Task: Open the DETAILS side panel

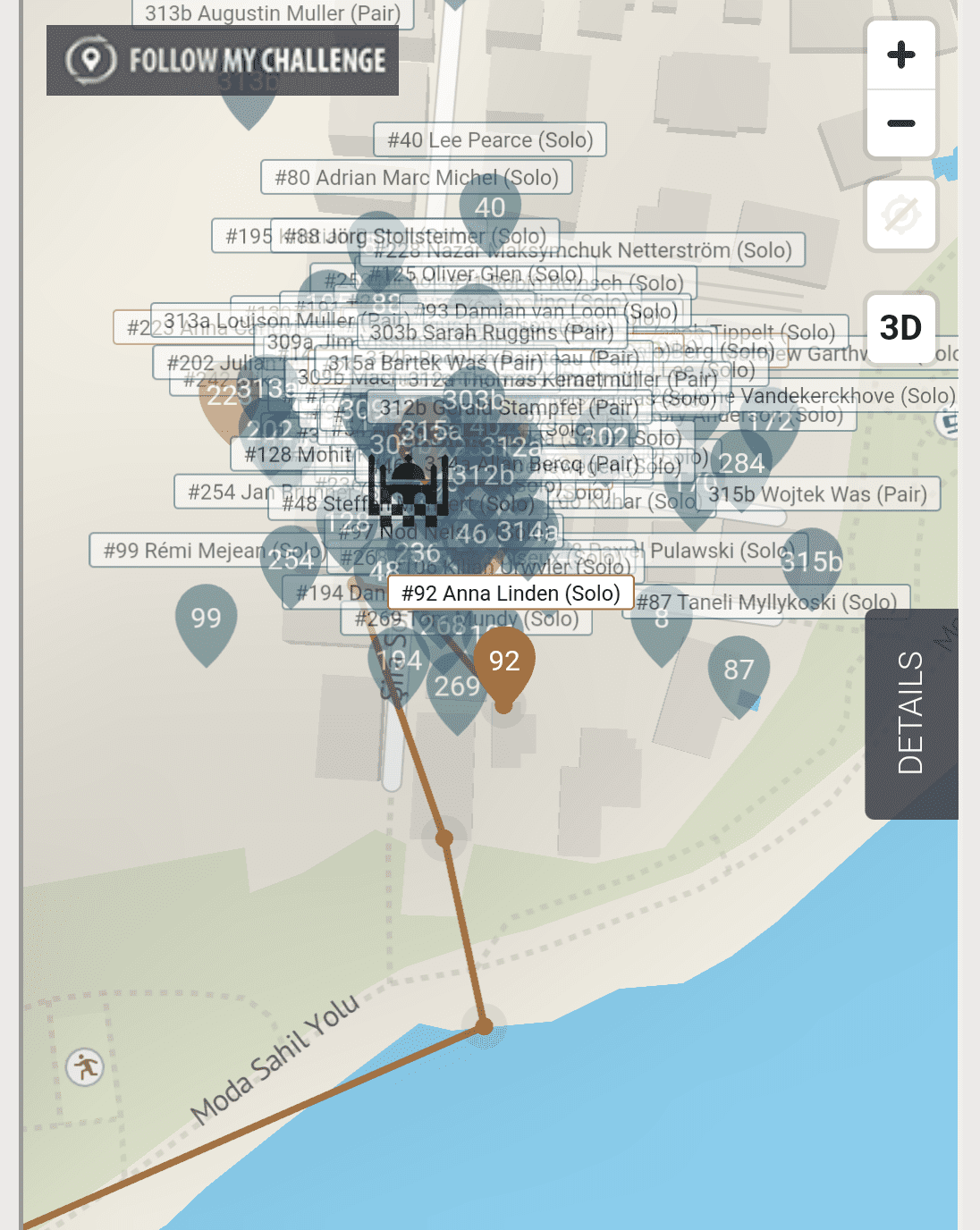Action: point(911,713)
